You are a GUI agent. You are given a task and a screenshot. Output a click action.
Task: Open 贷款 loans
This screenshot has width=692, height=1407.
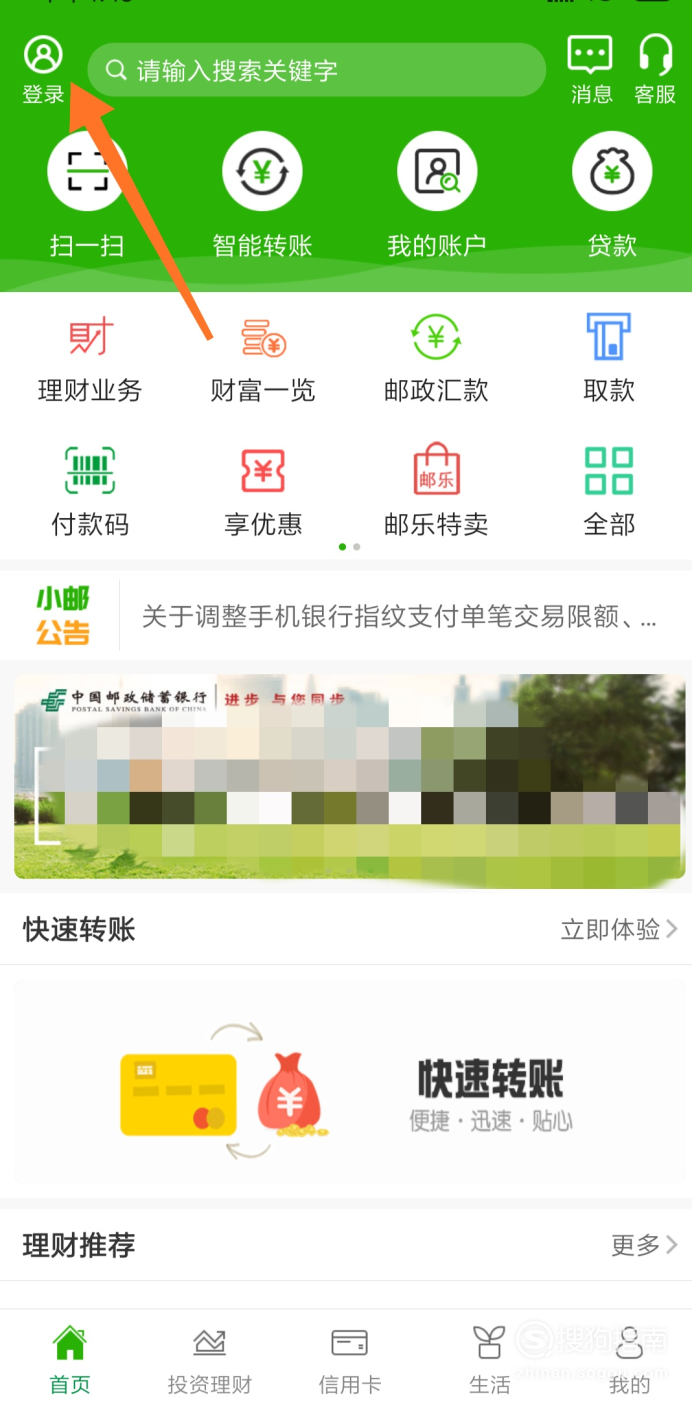click(612, 196)
